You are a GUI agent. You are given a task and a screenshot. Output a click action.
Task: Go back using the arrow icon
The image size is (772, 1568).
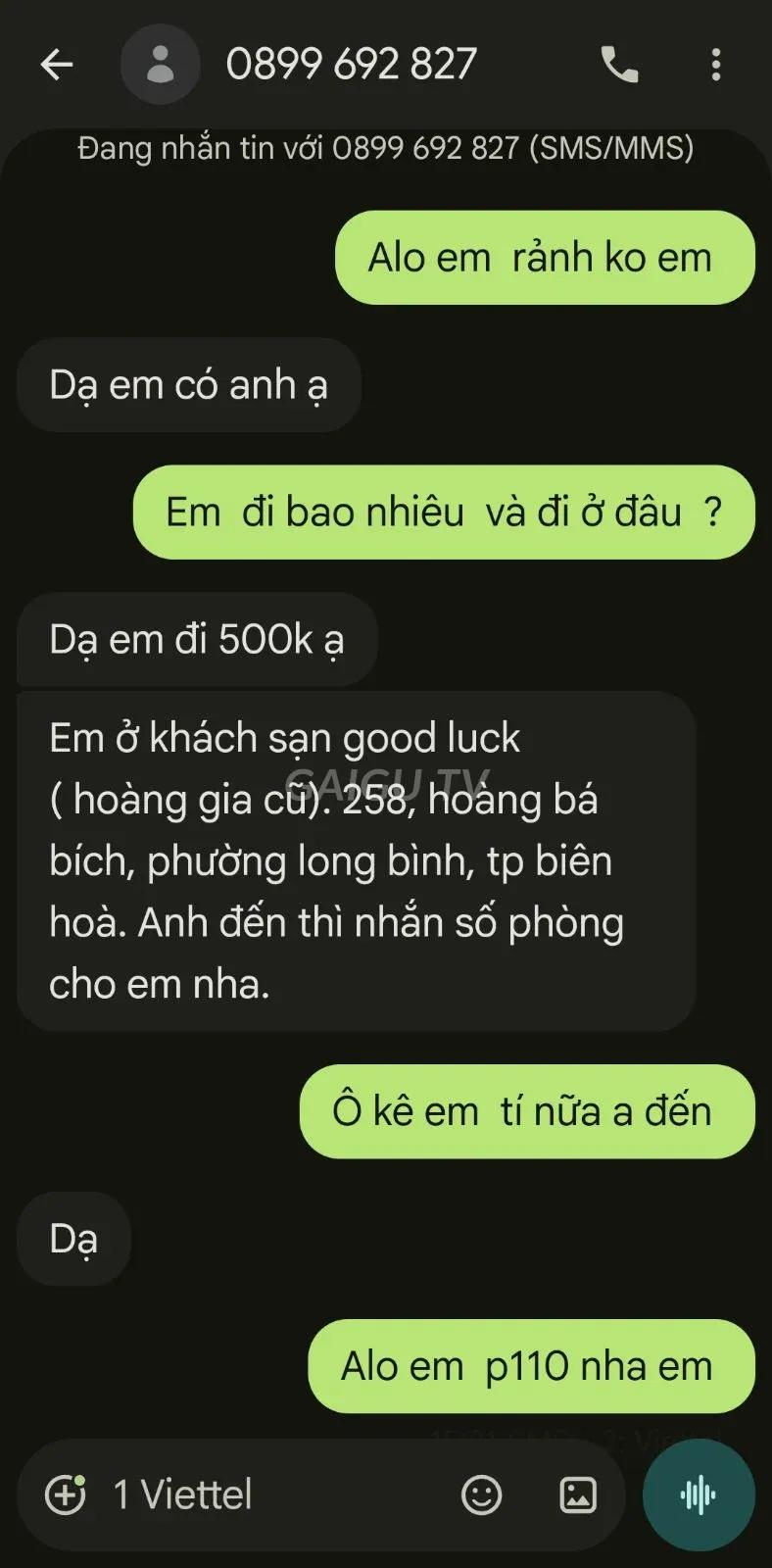pyautogui.click(x=57, y=65)
